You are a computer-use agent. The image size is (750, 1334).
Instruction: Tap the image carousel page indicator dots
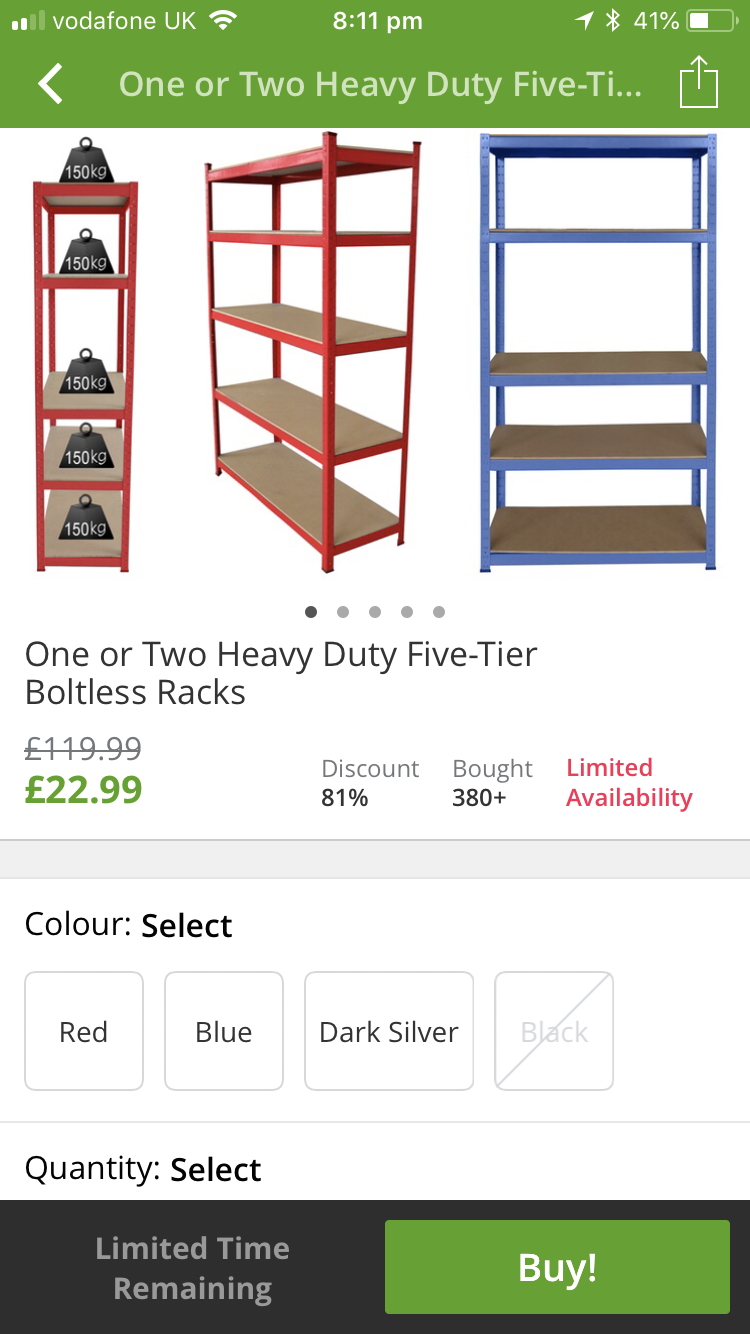375,612
